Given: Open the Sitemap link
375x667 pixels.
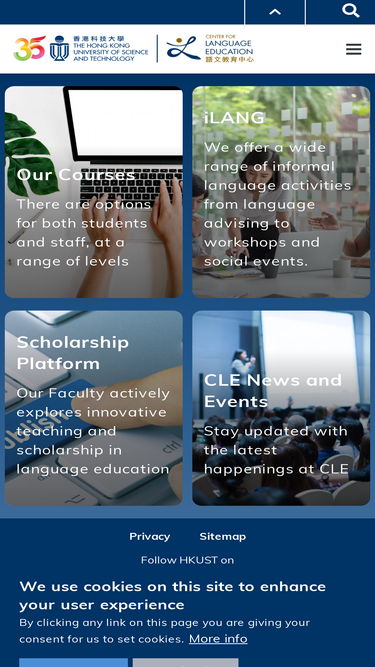Looking at the screenshot, I should click(223, 536).
